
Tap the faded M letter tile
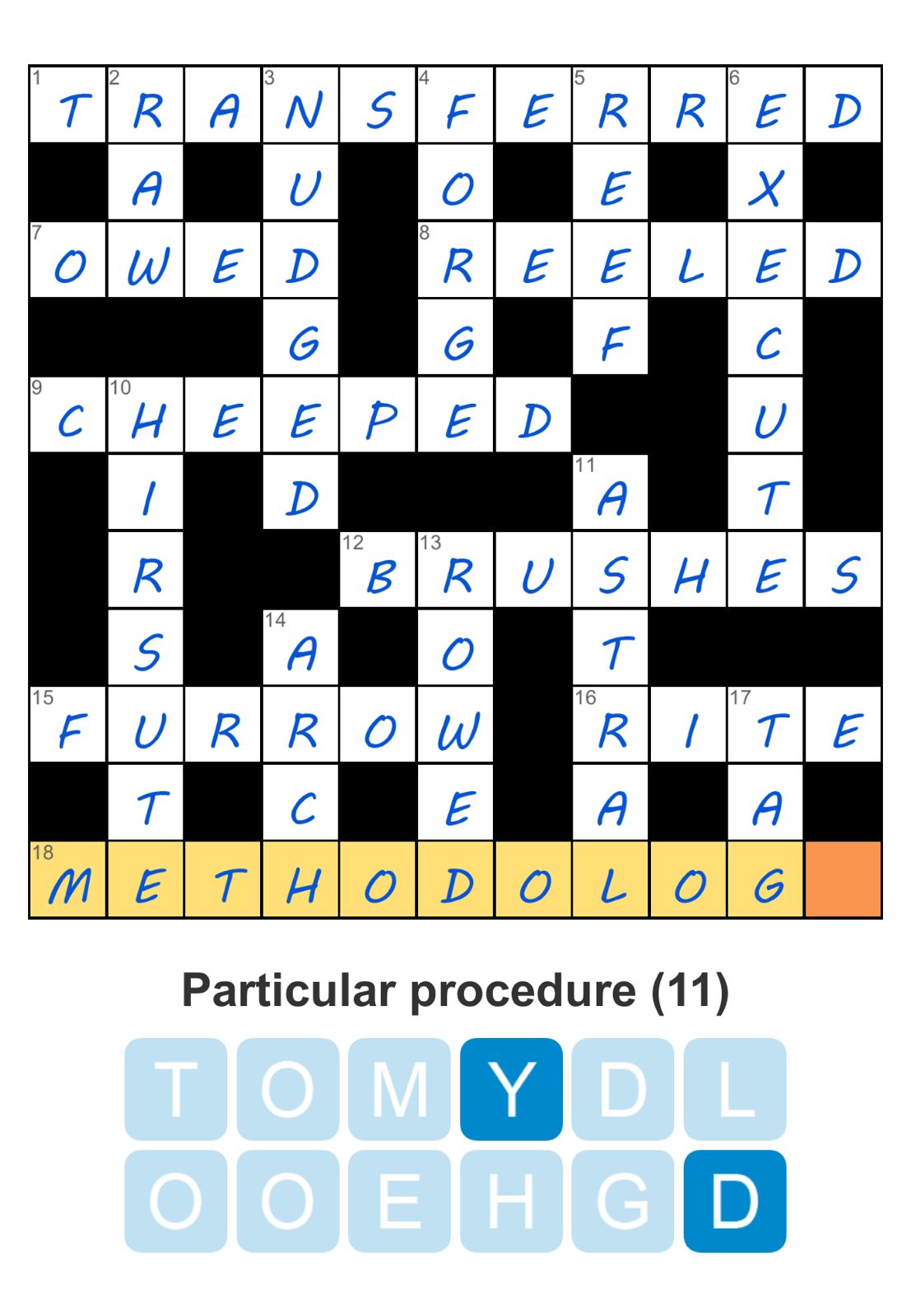(x=399, y=1089)
